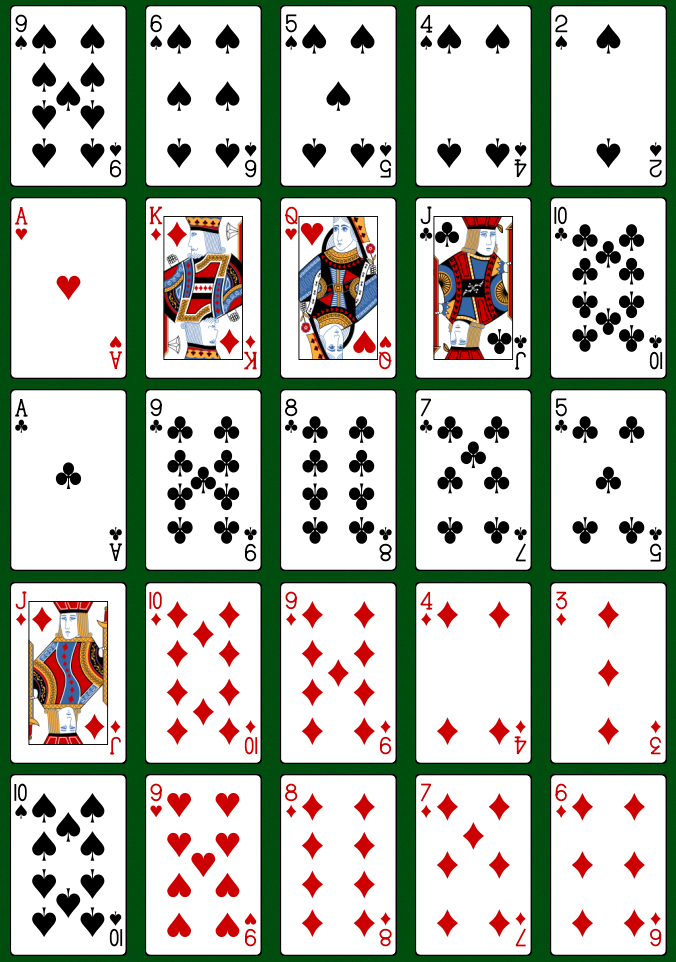This screenshot has height=962, width=676.
Task: Pick the two of spades card
Action: point(608,96)
